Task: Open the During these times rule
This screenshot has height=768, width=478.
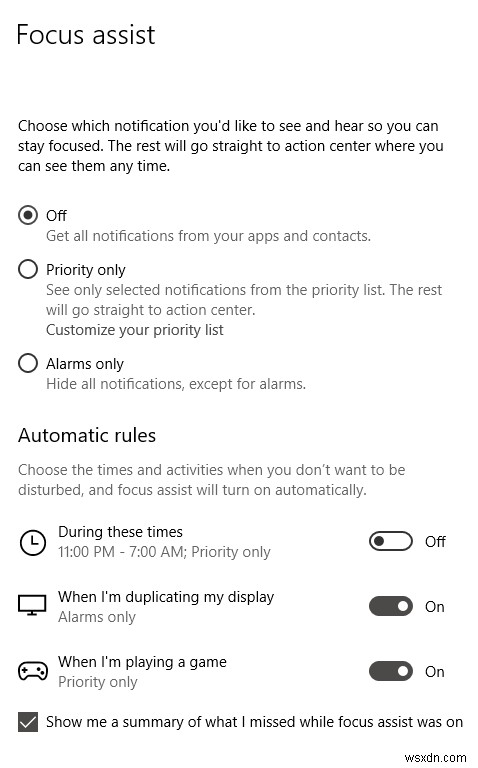Action: point(164,542)
